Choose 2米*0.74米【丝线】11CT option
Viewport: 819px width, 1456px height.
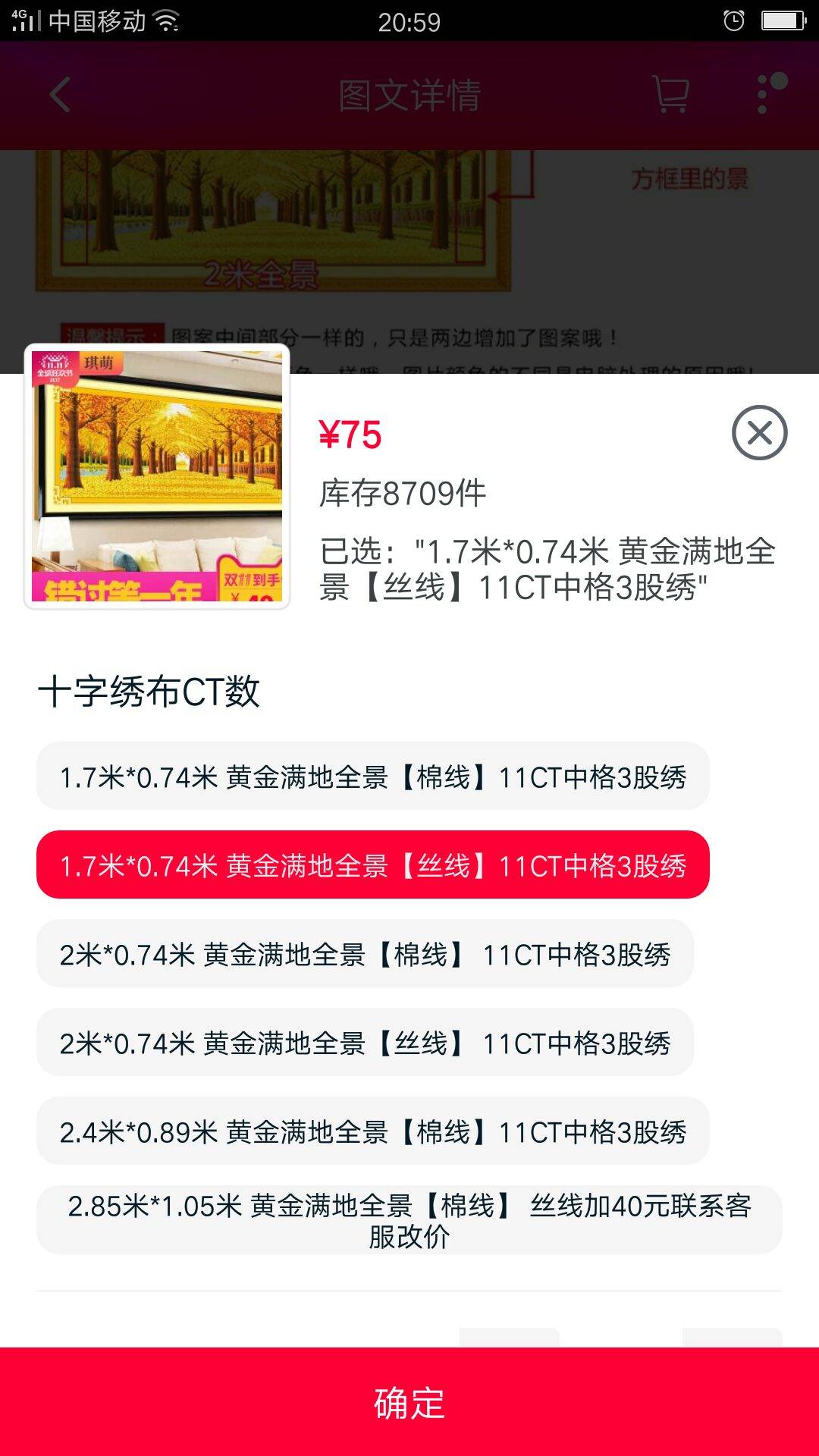coord(365,1043)
